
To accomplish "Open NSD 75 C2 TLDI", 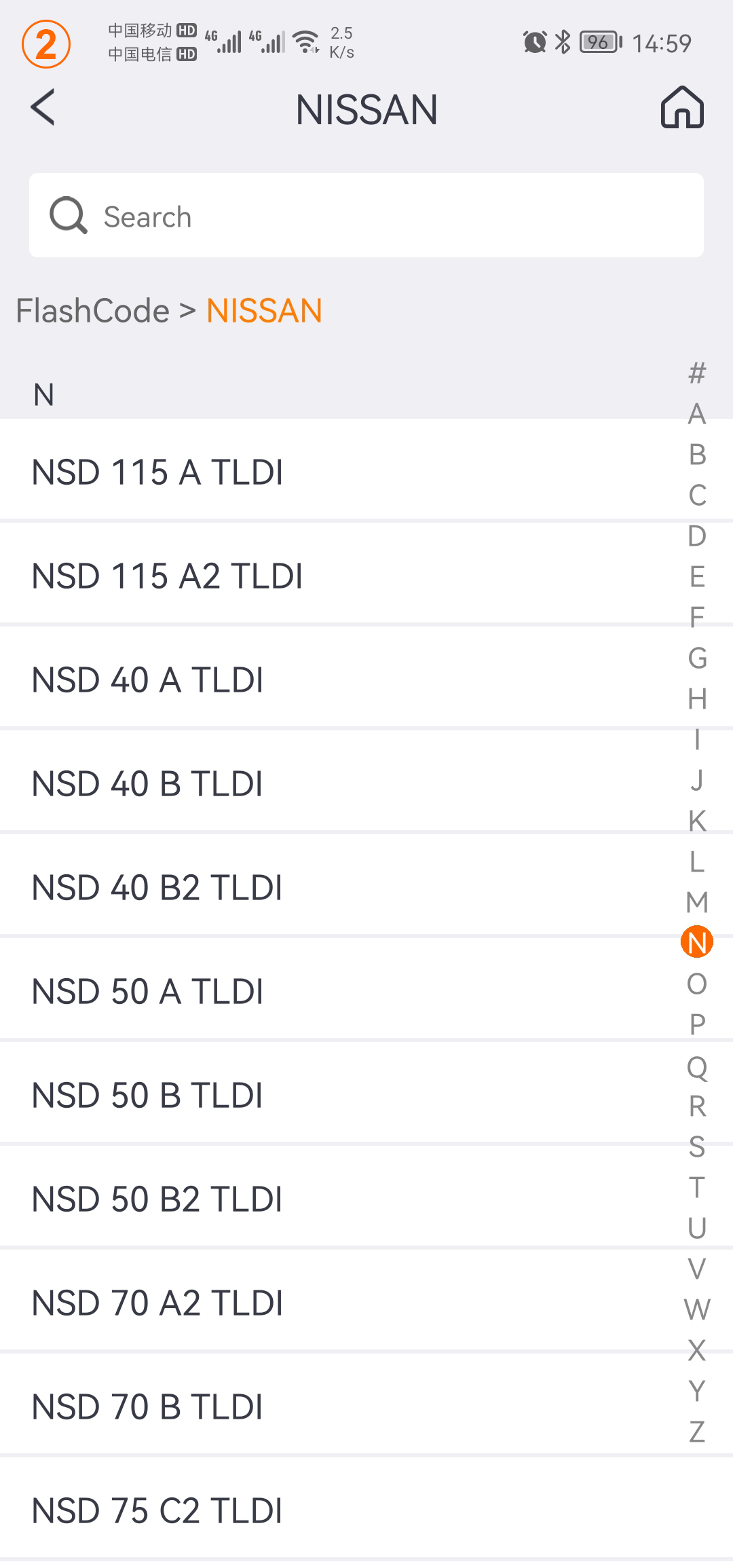I will pyautogui.click(x=157, y=1510).
